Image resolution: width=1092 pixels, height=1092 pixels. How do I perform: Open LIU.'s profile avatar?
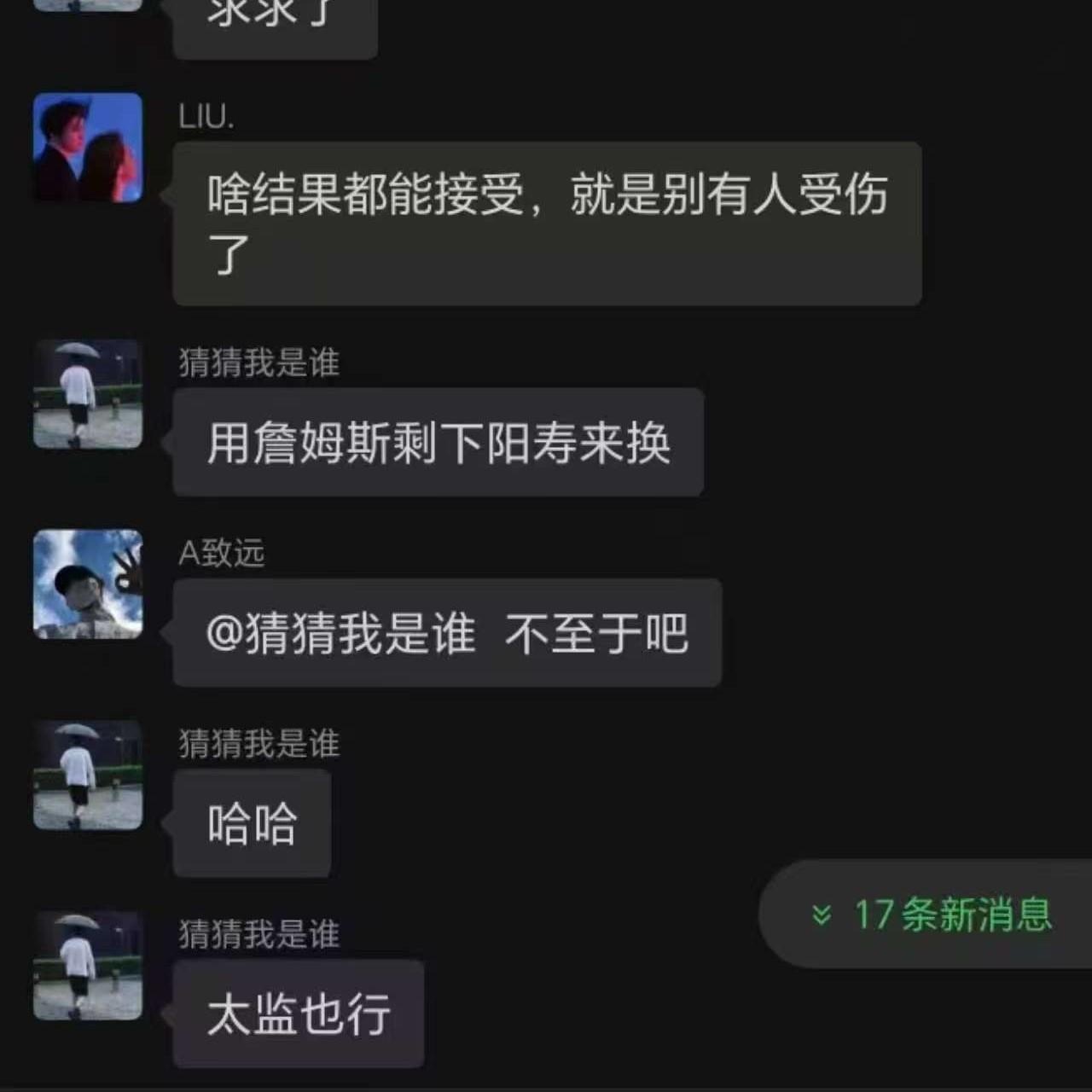(x=88, y=148)
